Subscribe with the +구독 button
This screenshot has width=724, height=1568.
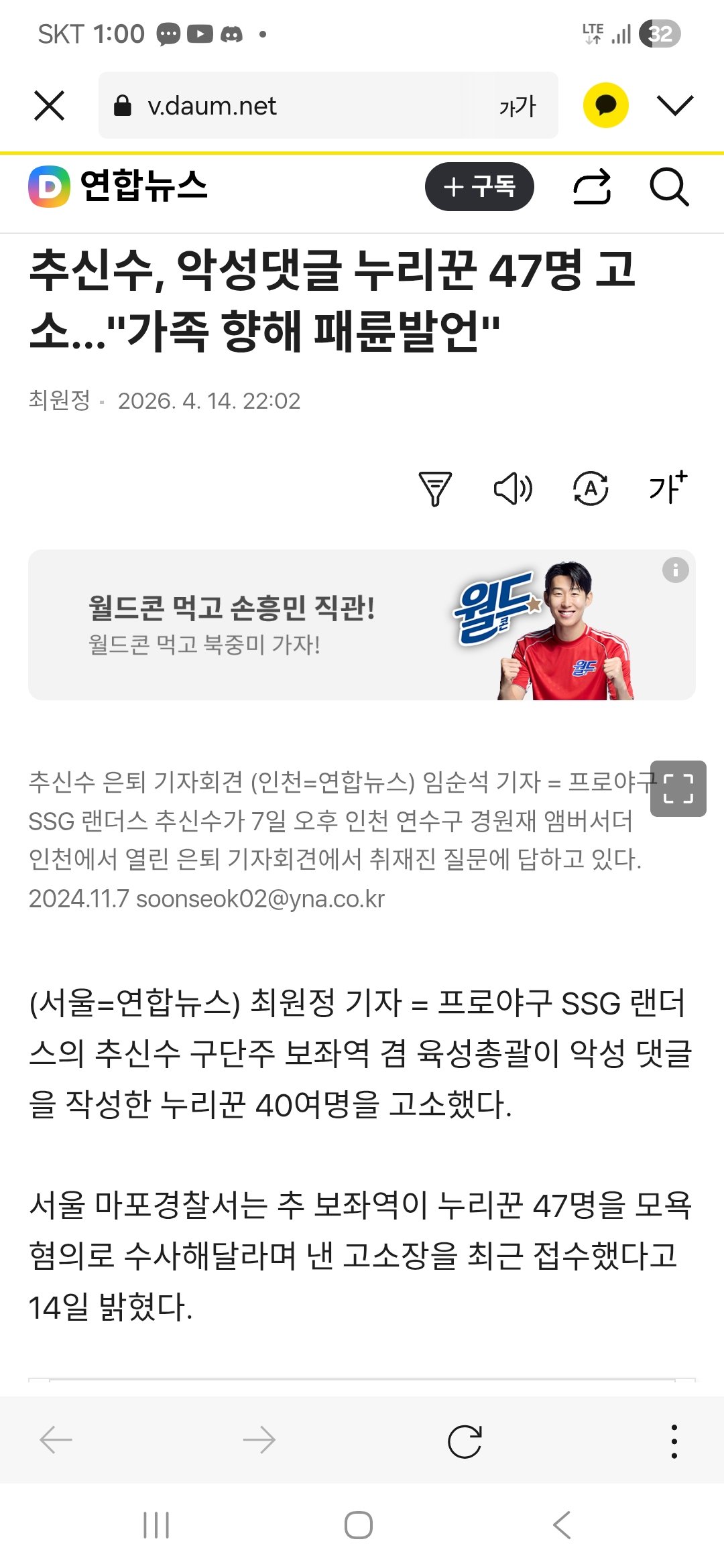479,186
